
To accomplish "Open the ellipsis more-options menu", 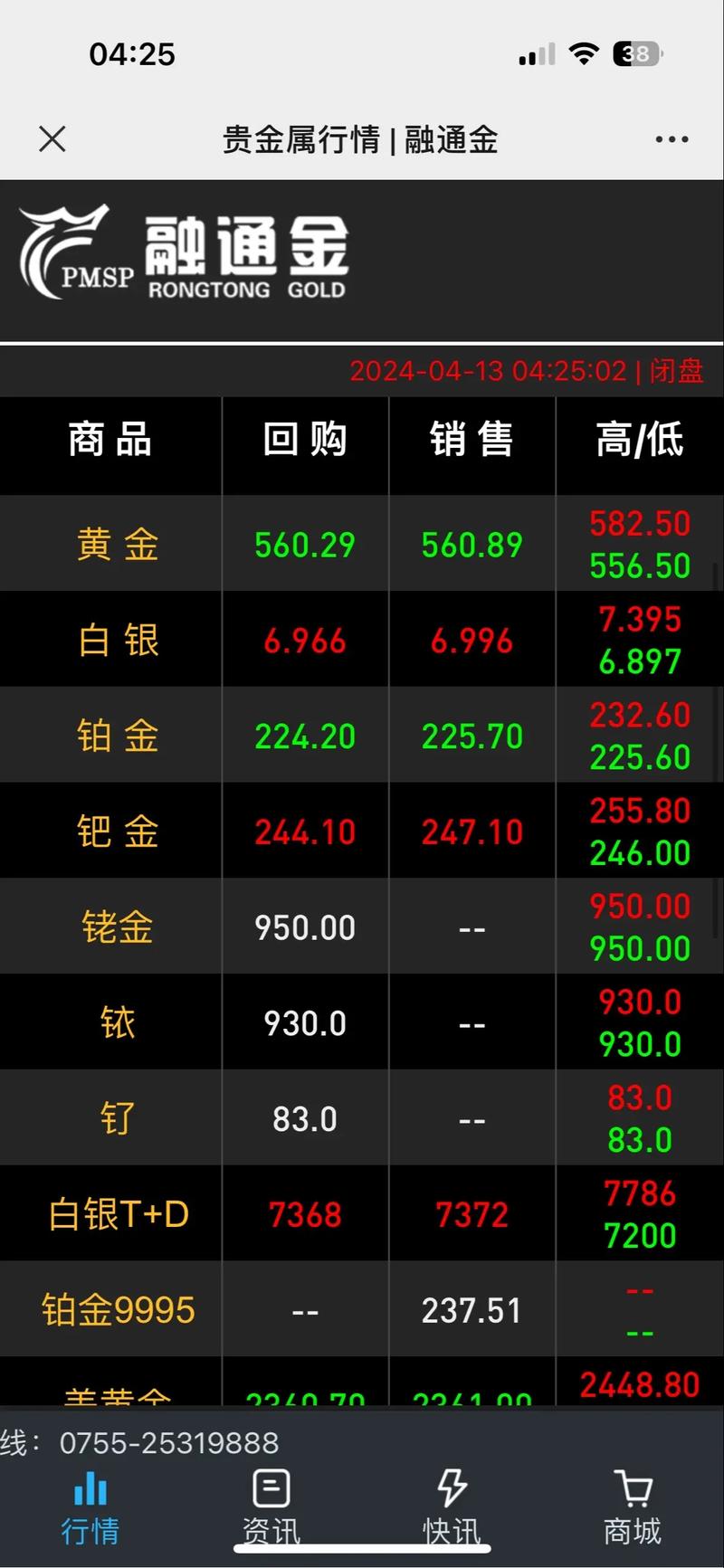I will coord(672,138).
